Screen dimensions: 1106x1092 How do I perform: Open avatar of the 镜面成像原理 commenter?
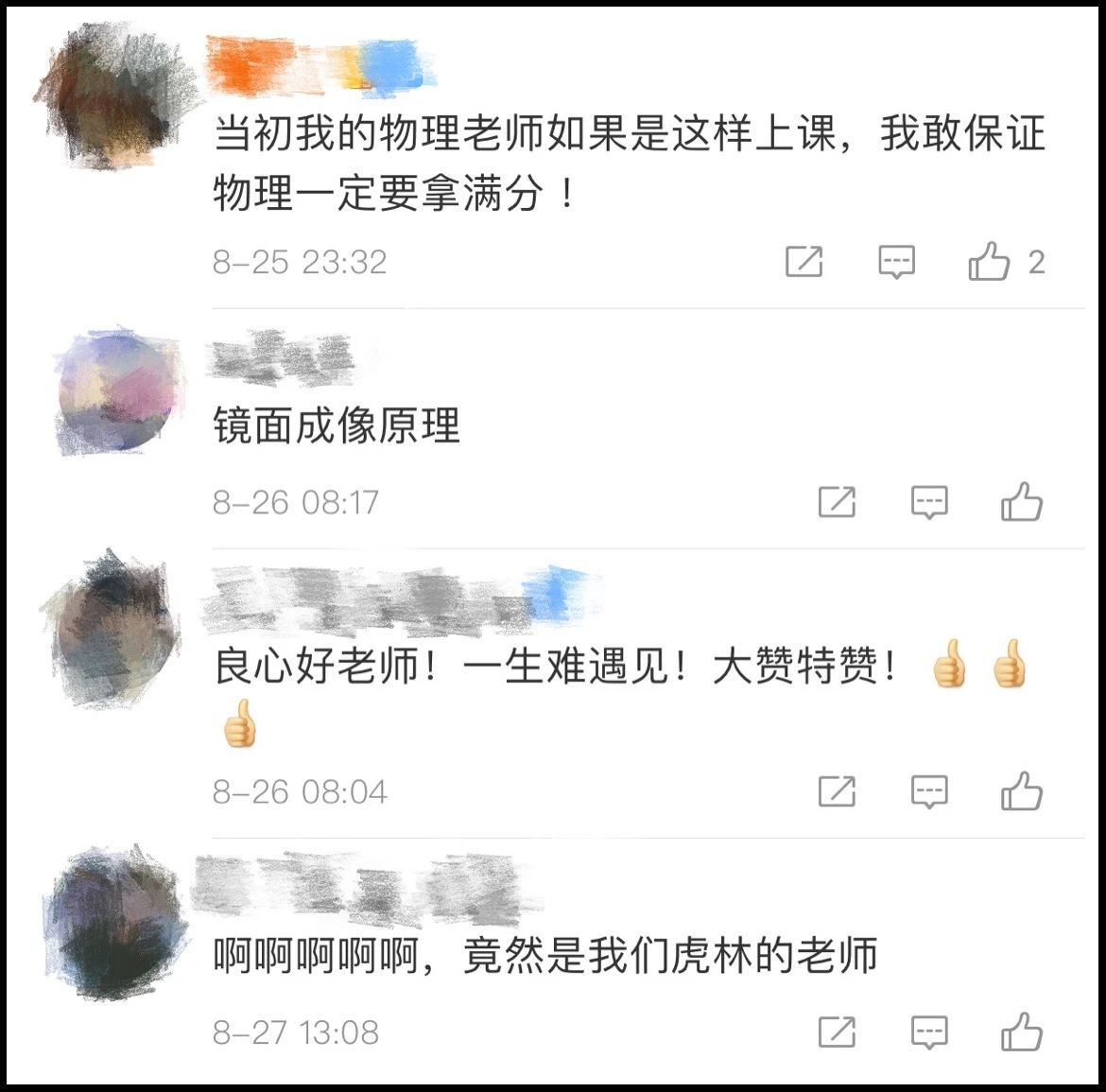[x=118, y=392]
